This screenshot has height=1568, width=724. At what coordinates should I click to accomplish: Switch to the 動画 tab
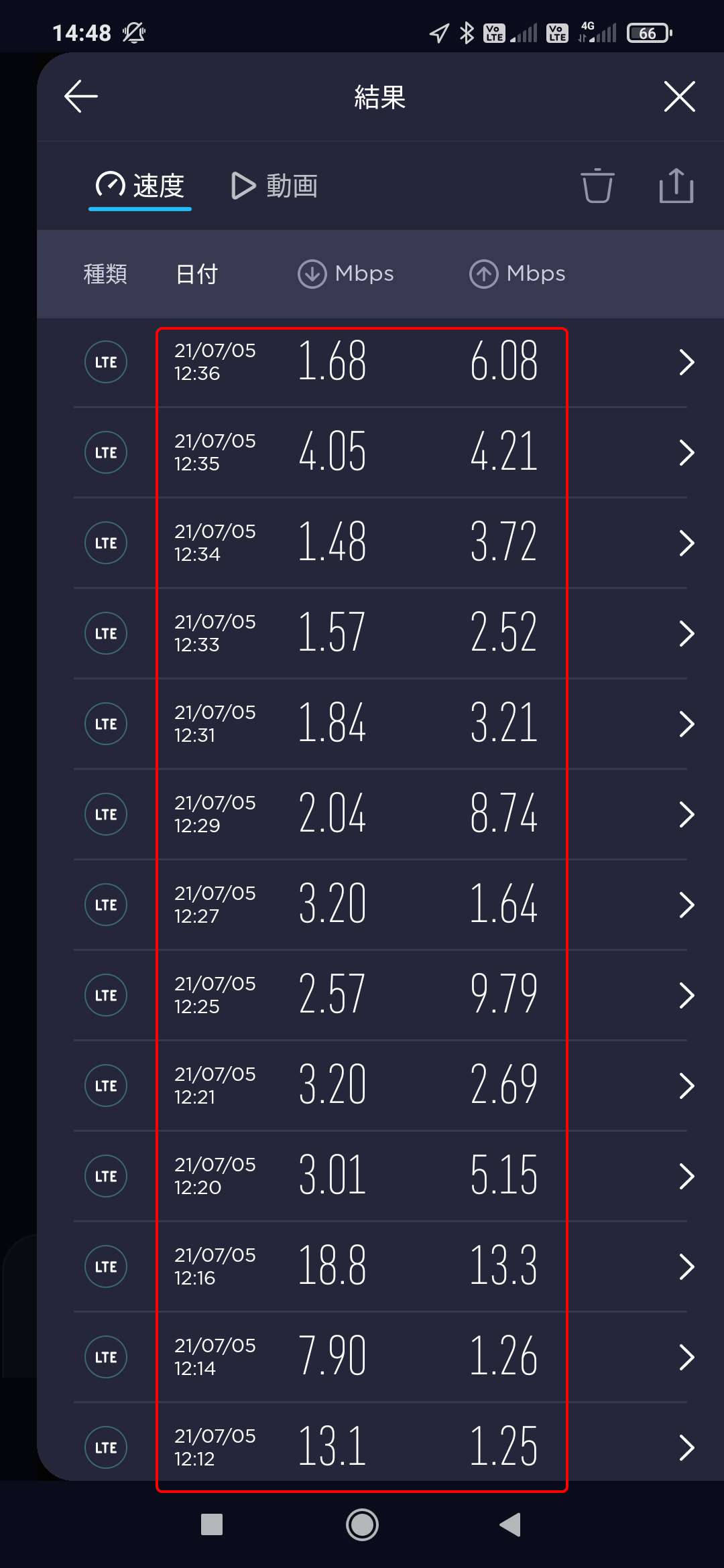click(x=274, y=186)
